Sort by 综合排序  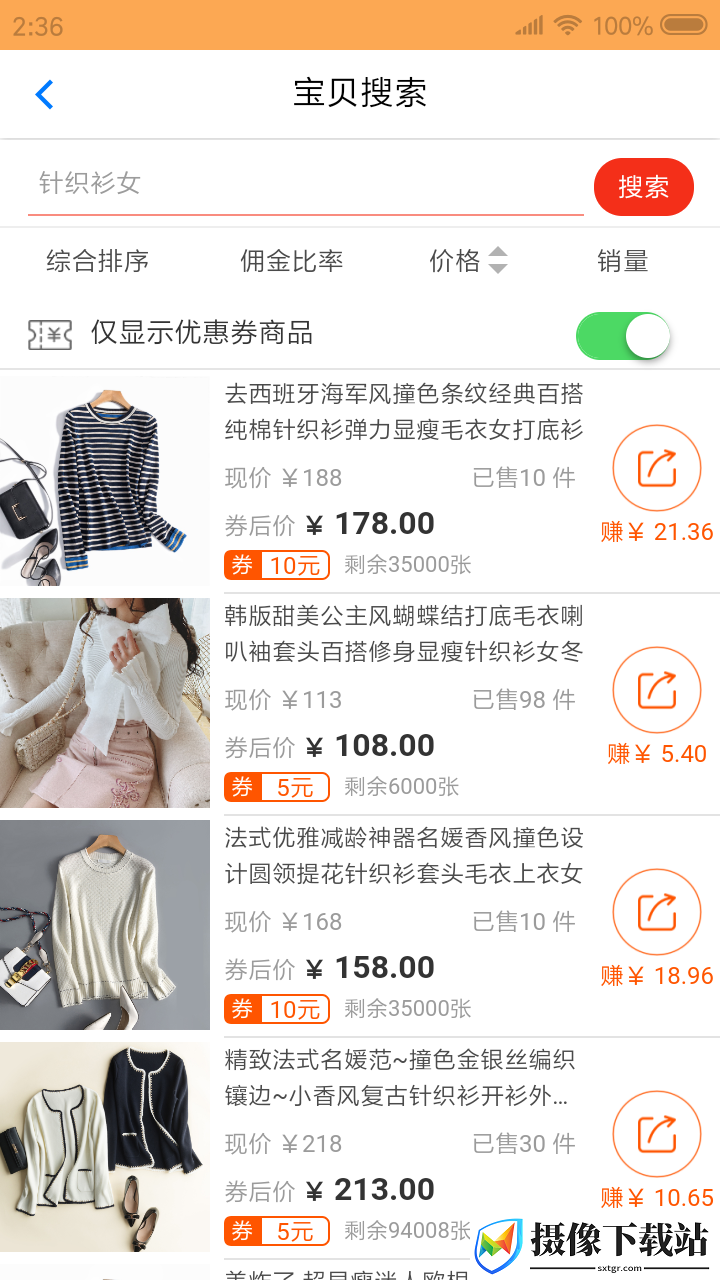point(97,262)
